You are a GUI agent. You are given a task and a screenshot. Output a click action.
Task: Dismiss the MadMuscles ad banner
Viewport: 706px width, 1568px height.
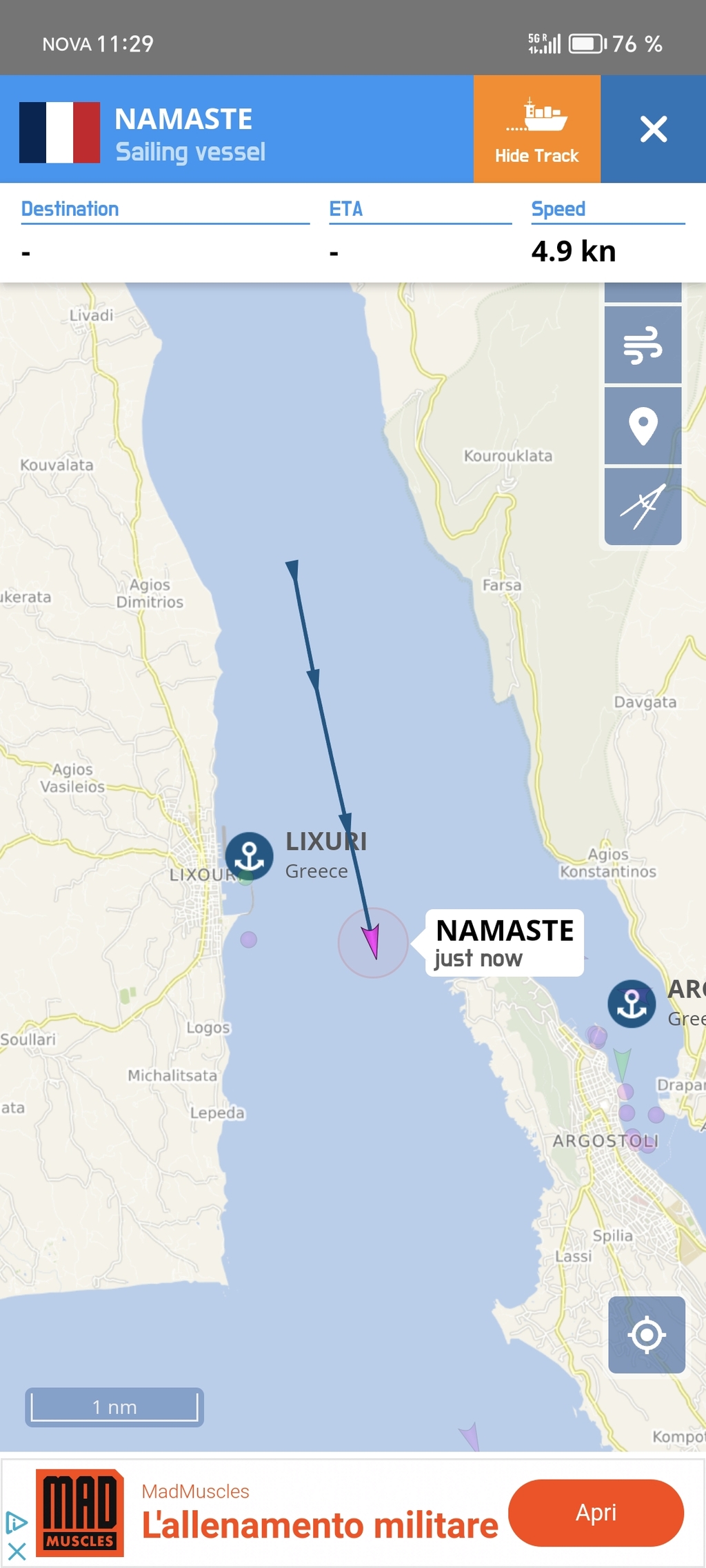(17, 1552)
